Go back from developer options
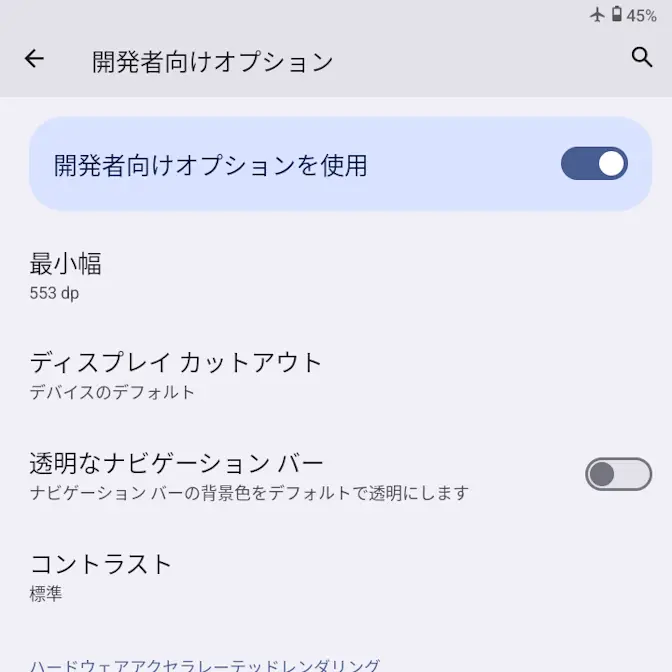The image size is (672, 672). (34, 59)
